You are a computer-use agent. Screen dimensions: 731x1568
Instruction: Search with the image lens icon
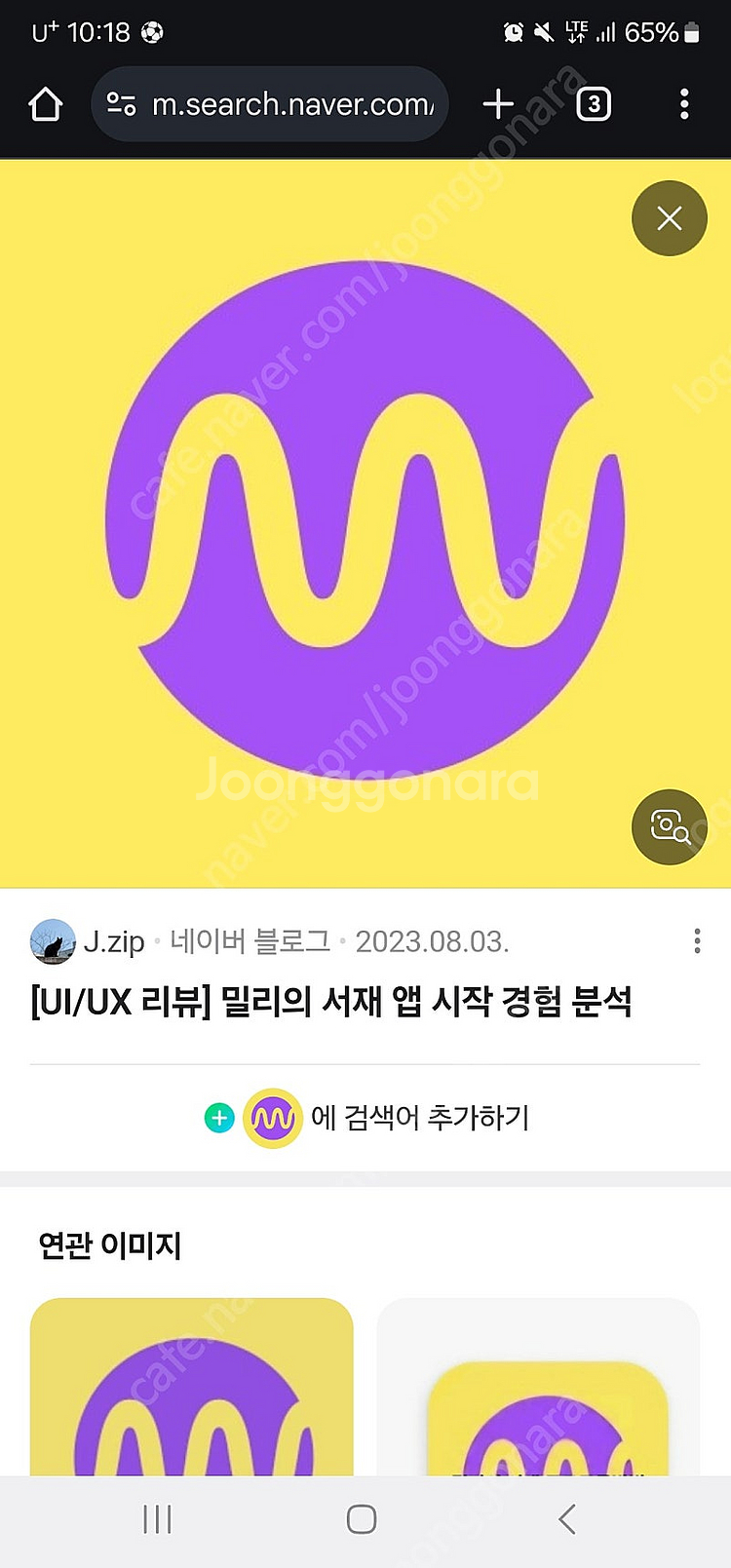pyautogui.click(x=670, y=827)
